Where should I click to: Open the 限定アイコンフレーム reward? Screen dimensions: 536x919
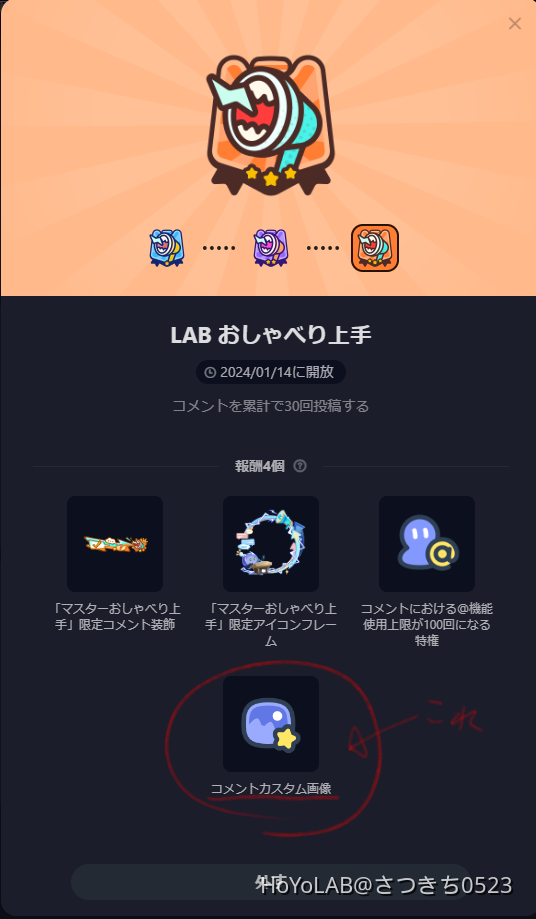coord(271,543)
